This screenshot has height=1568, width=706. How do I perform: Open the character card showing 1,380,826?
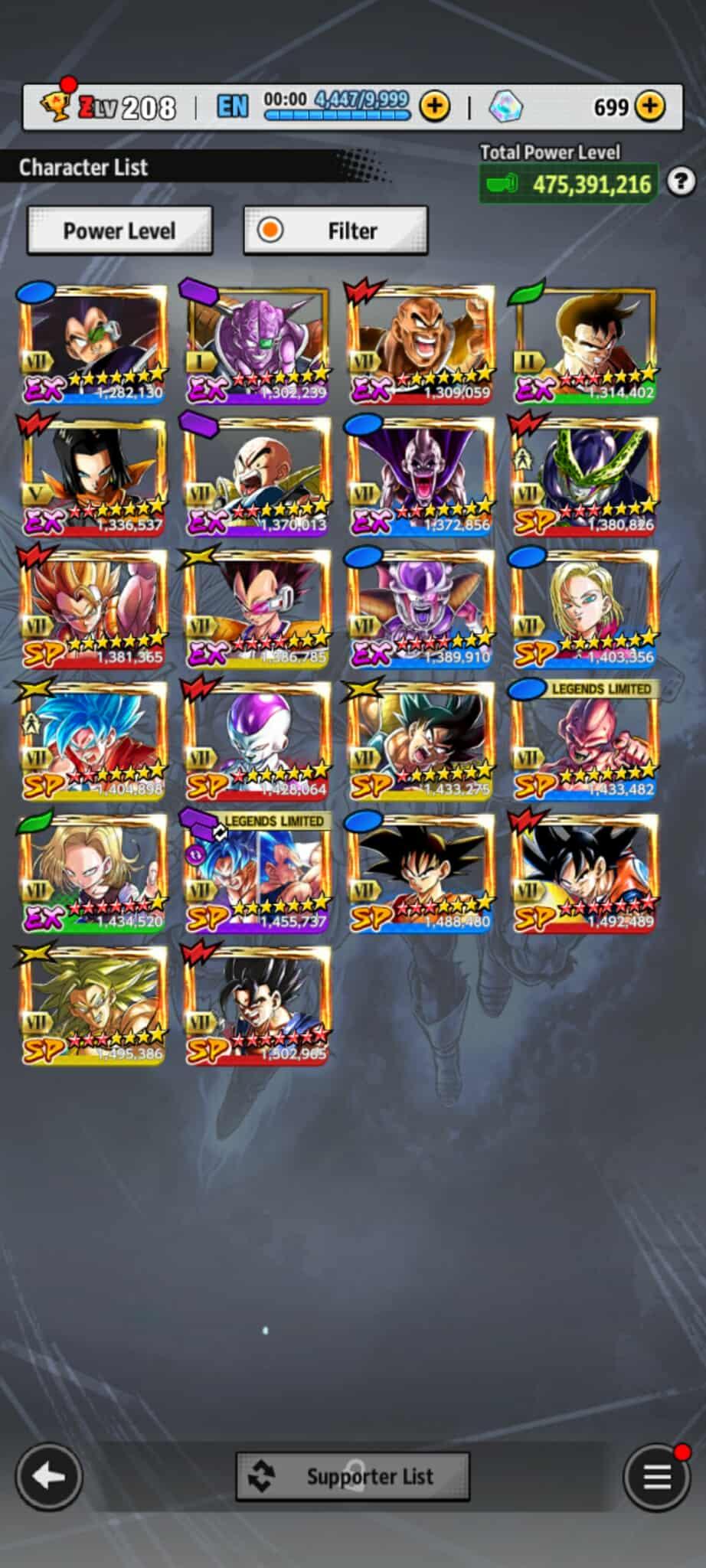coord(585,475)
